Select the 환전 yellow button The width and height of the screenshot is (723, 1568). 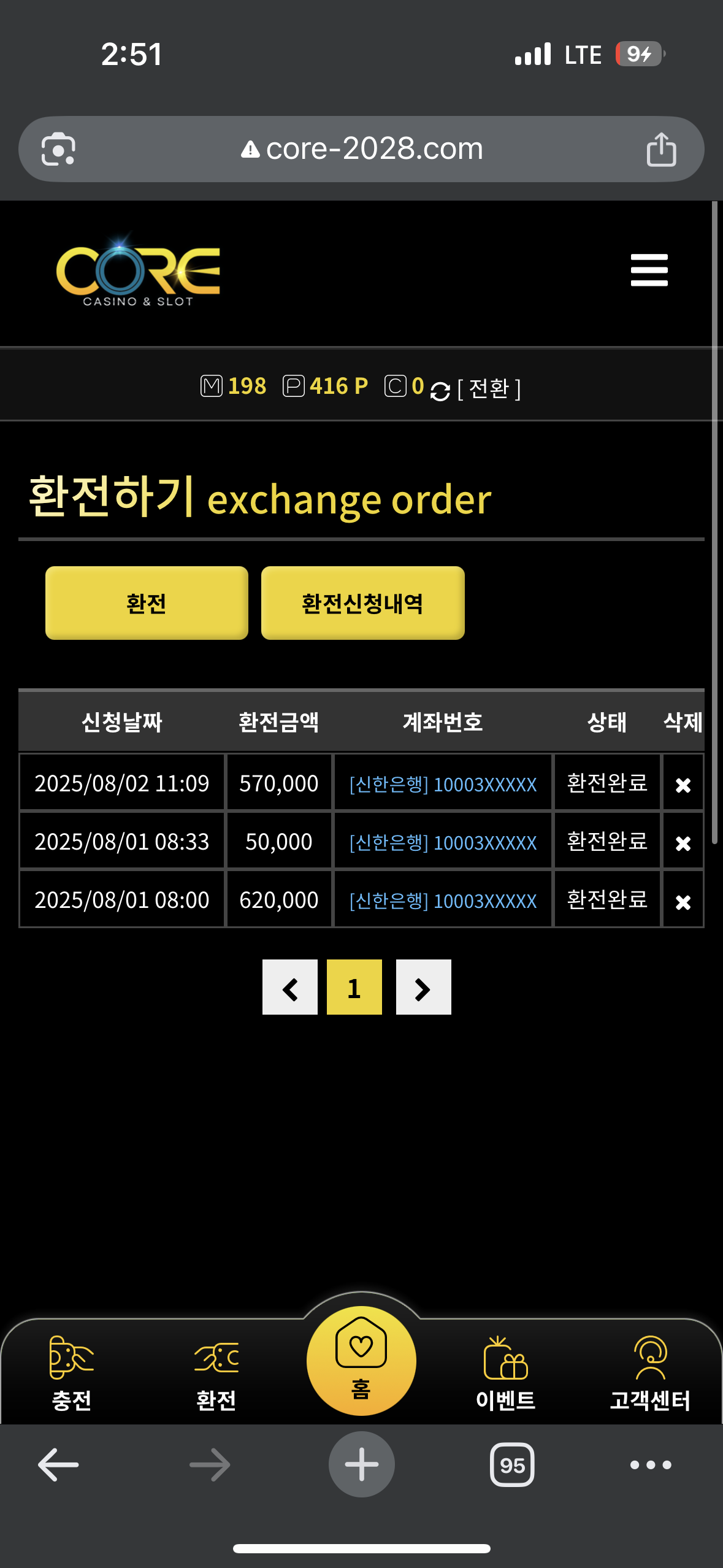click(147, 603)
